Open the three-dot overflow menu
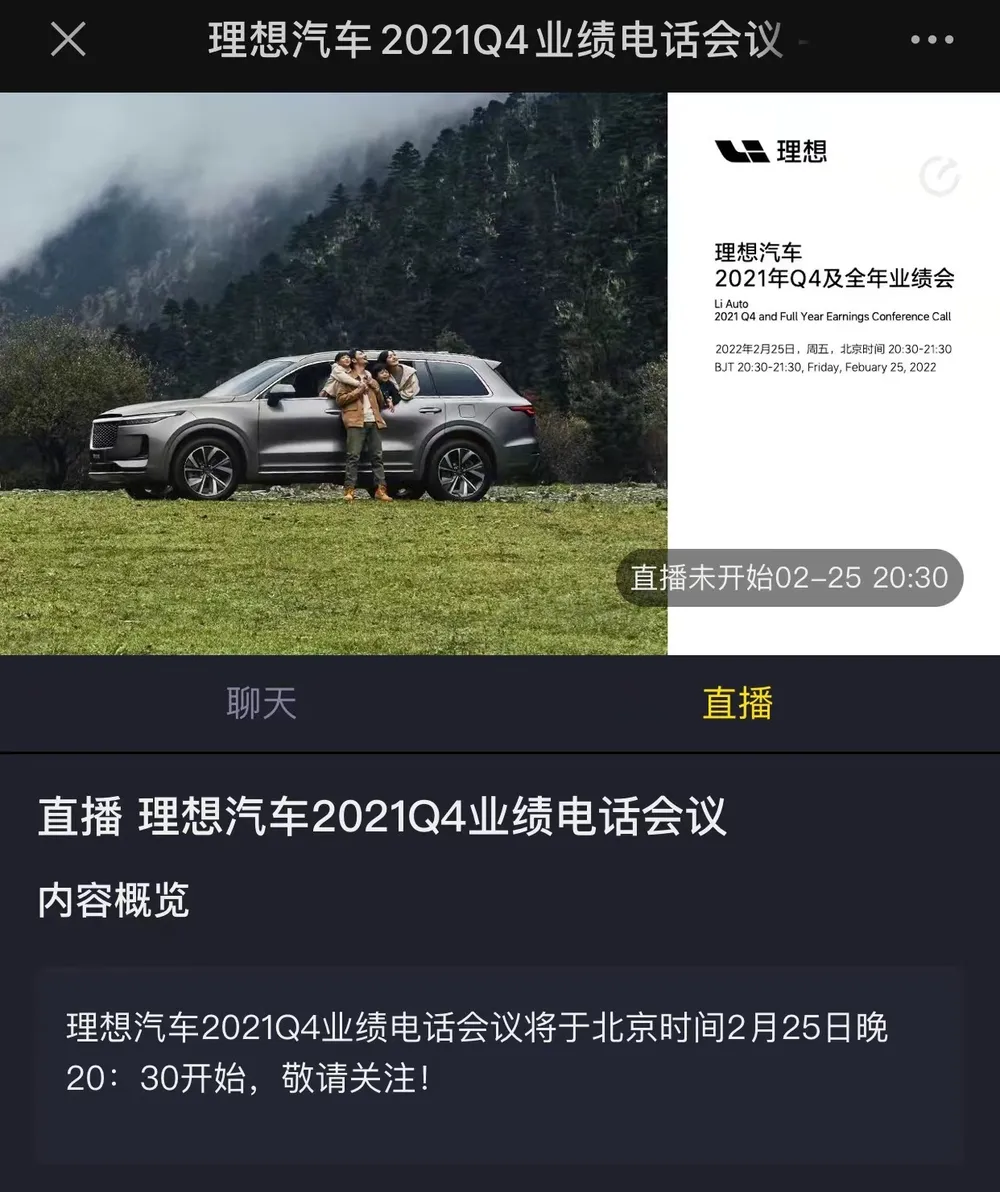This screenshot has width=1000, height=1192. coord(931,40)
